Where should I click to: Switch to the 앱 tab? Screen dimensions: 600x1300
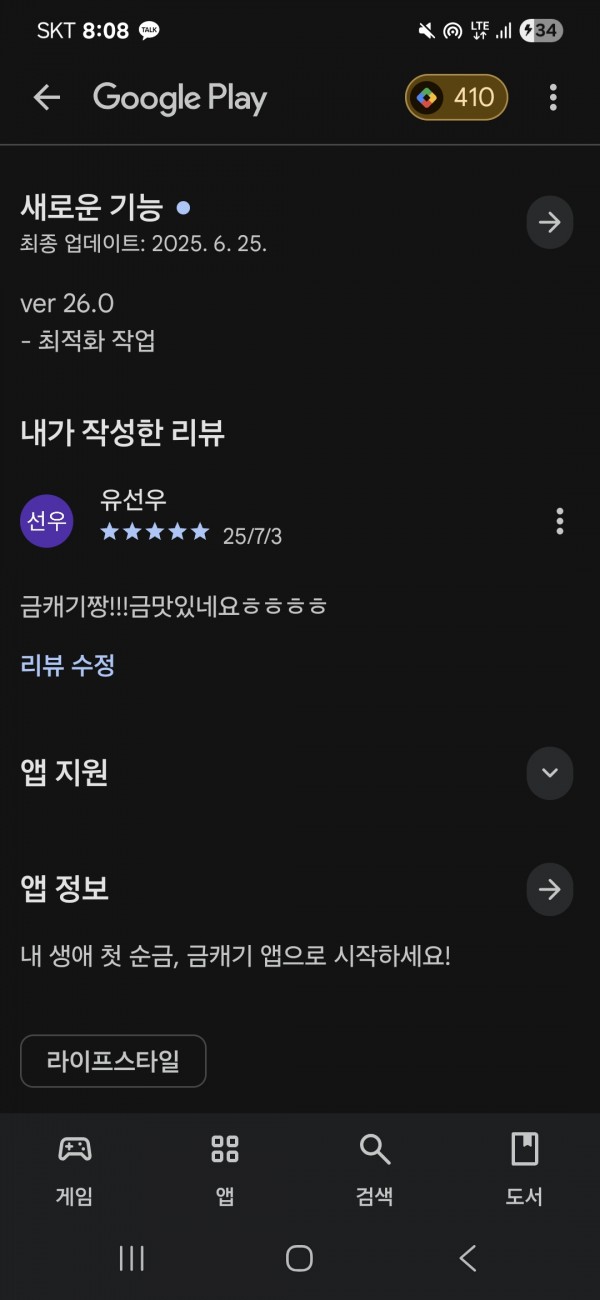tap(225, 1170)
